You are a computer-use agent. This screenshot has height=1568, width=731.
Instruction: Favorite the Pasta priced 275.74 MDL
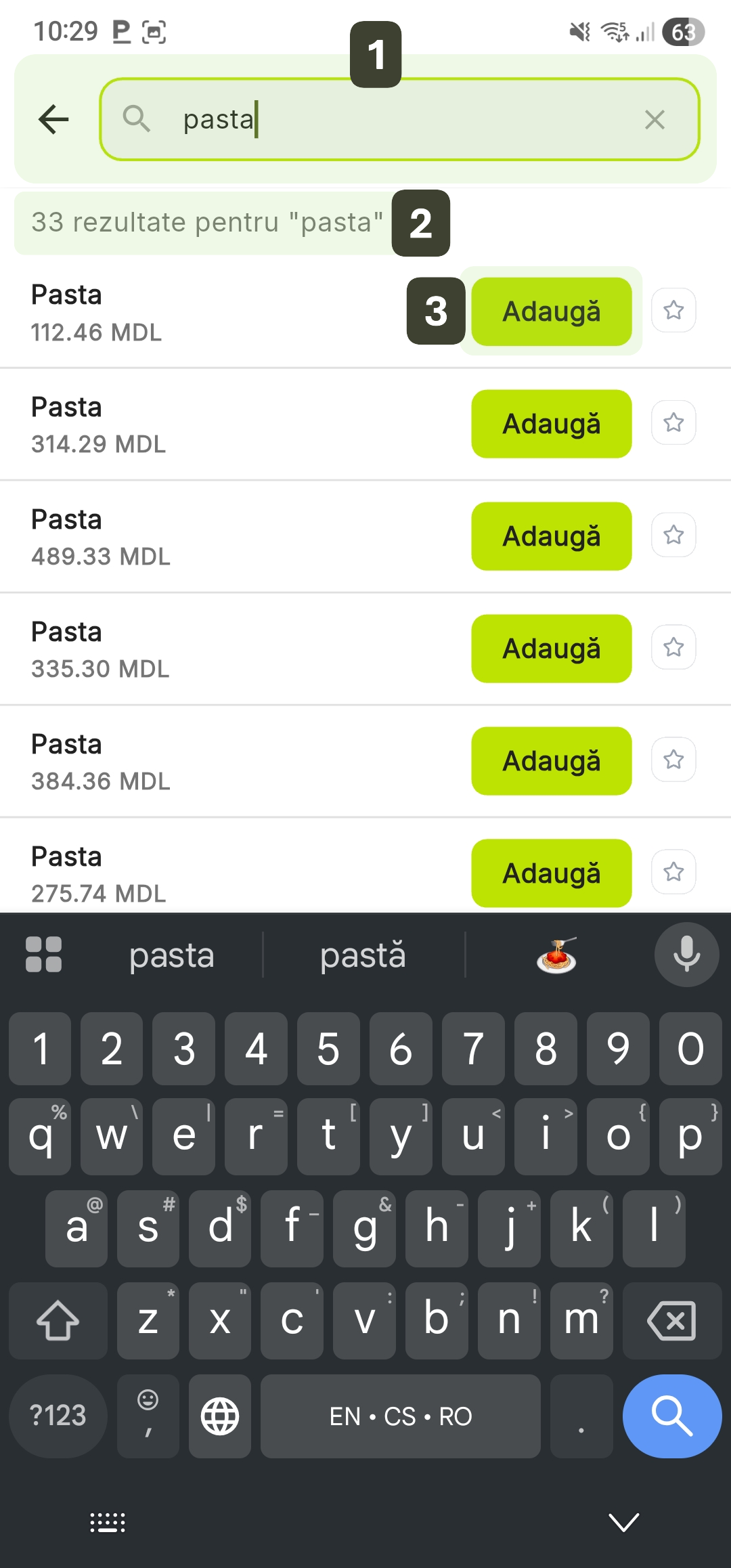pyautogui.click(x=673, y=872)
